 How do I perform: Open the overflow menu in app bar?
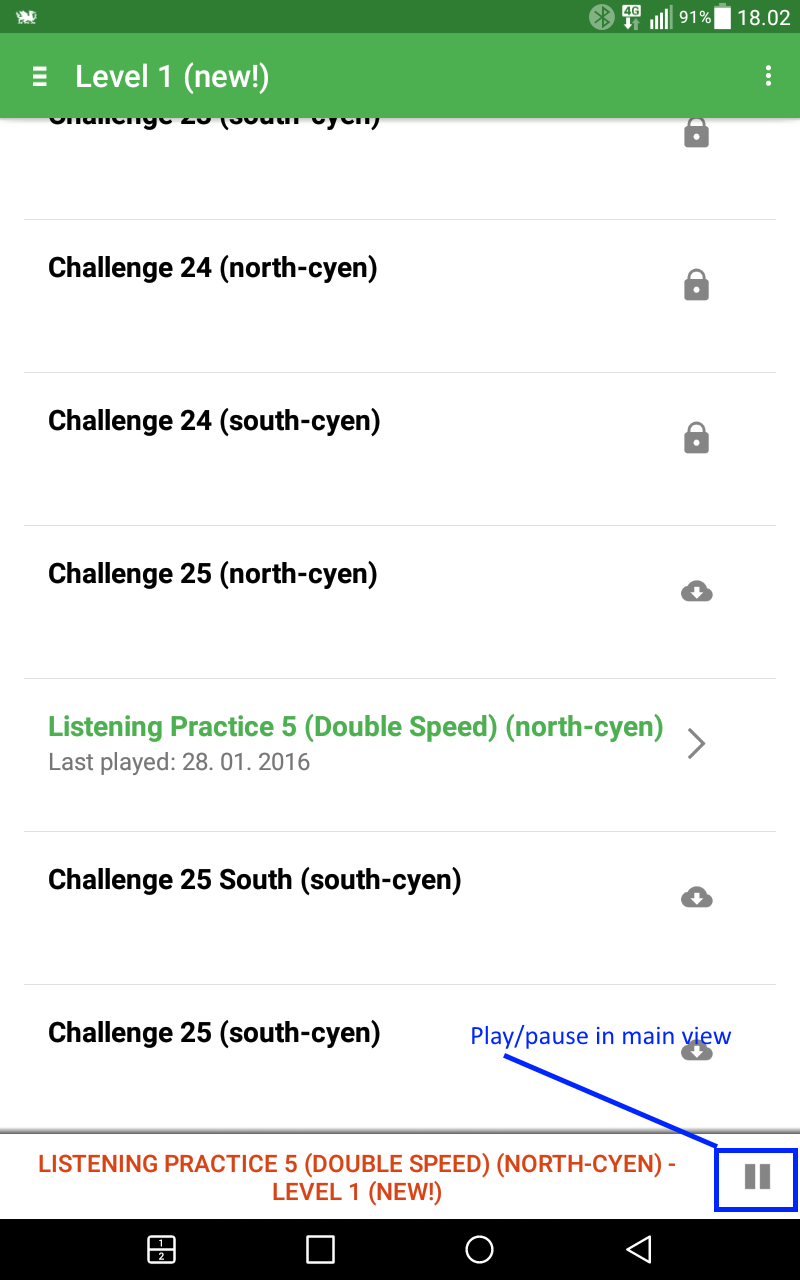tap(768, 76)
